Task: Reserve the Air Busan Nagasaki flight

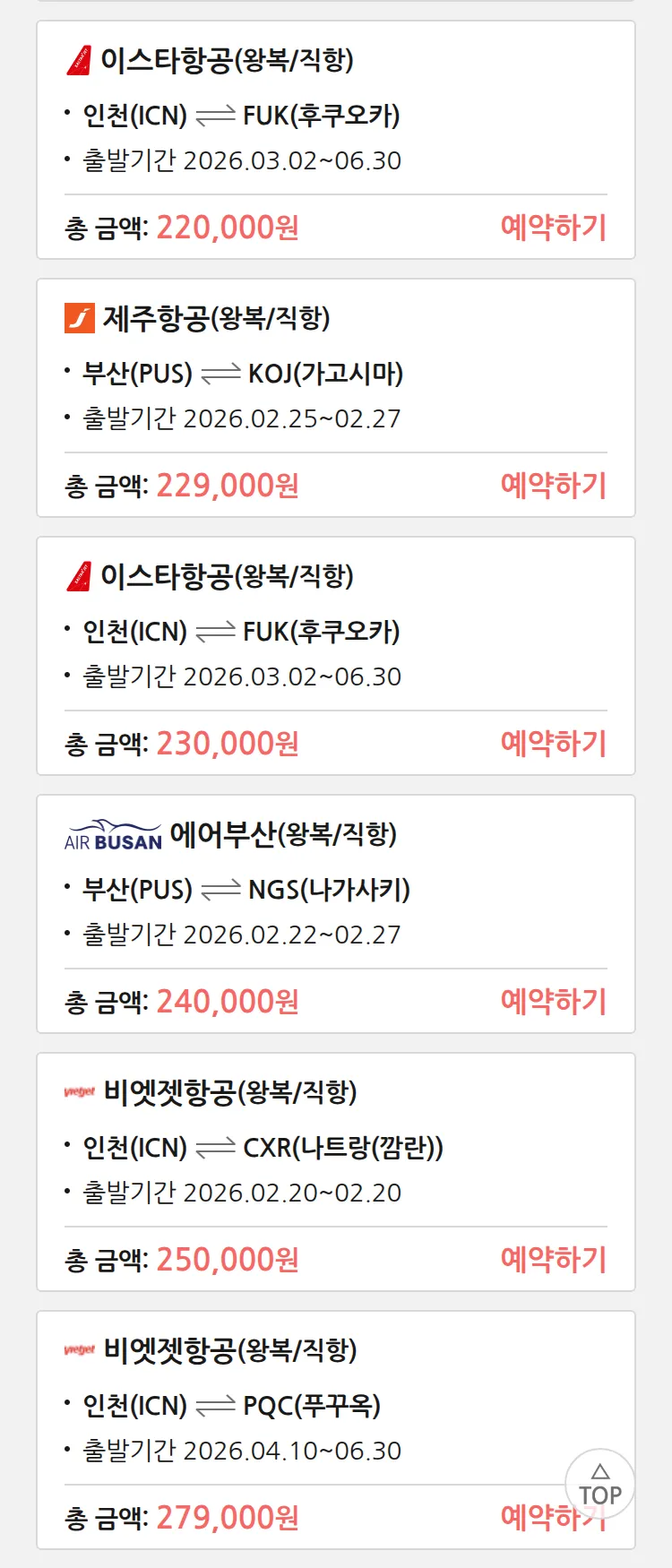Action: (x=553, y=1002)
